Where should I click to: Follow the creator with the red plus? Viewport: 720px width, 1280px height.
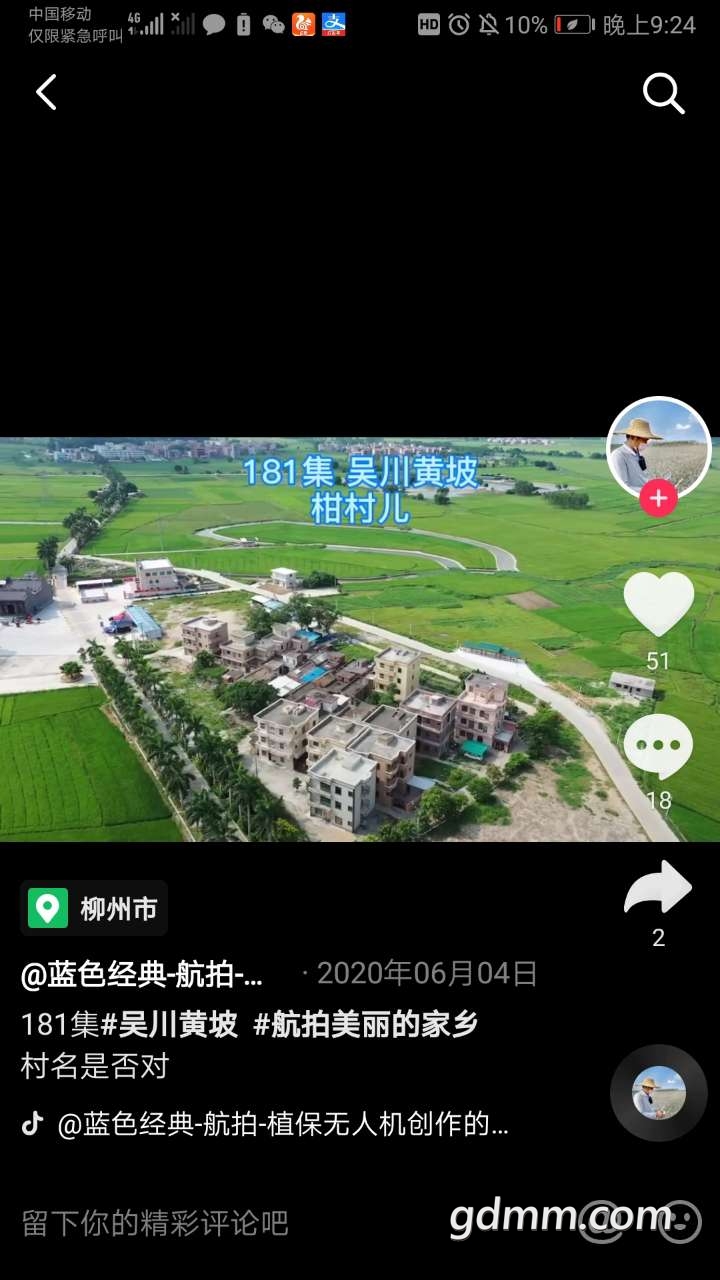coord(658,498)
